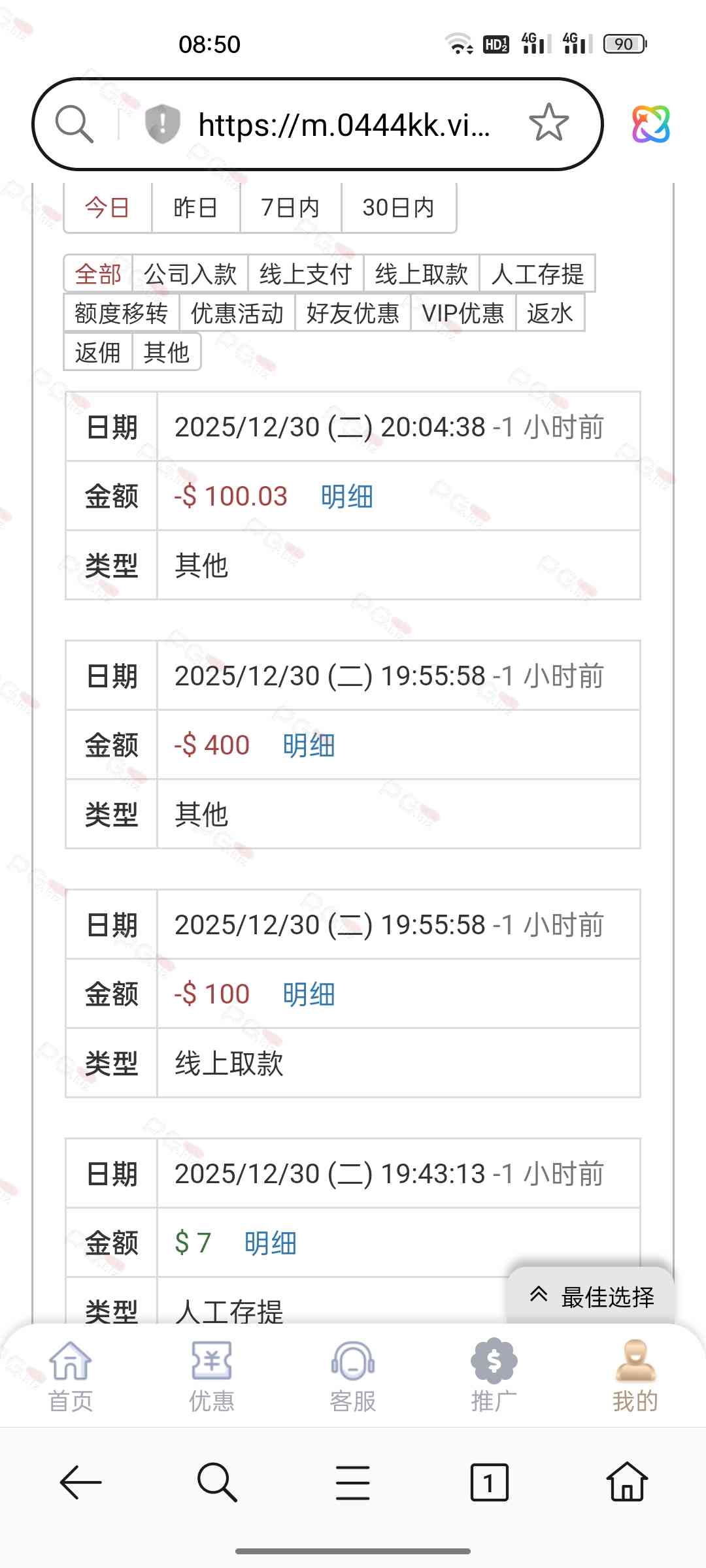Bookmark this page with the star icon
The height and width of the screenshot is (1568, 706).
548,123
